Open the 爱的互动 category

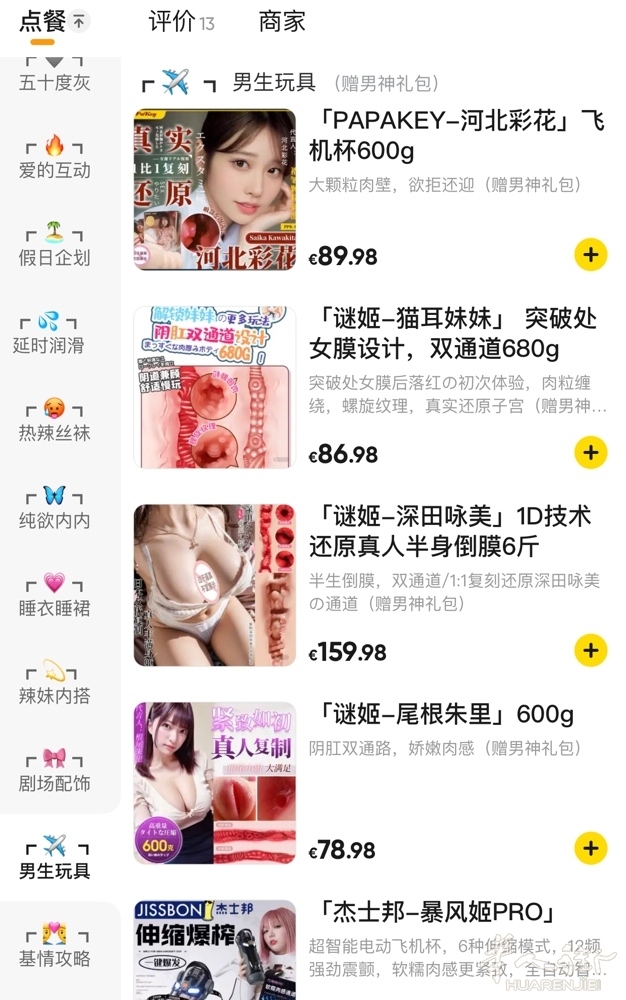coord(54,158)
